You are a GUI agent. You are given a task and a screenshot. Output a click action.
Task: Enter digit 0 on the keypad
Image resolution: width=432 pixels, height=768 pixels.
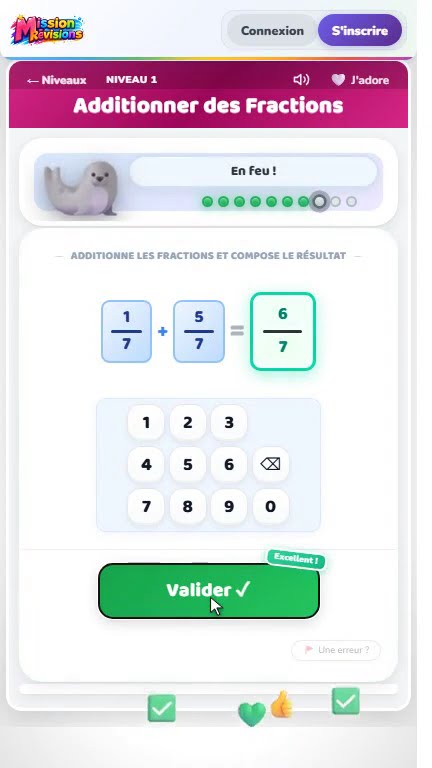pyautogui.click(x=270, y=506)
